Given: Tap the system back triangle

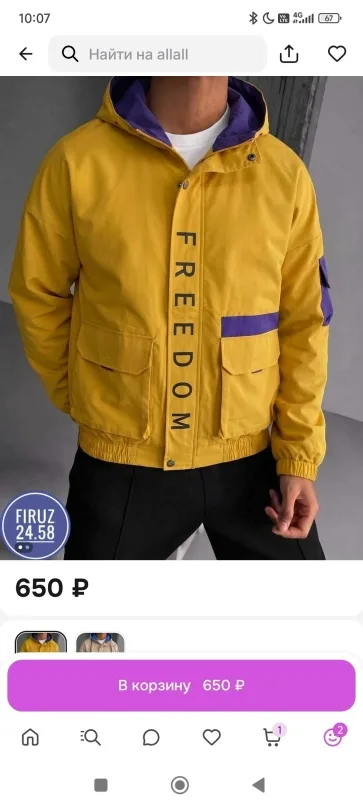Looking at the screenshot, I should pyautogui.click(x=258, y=785).
